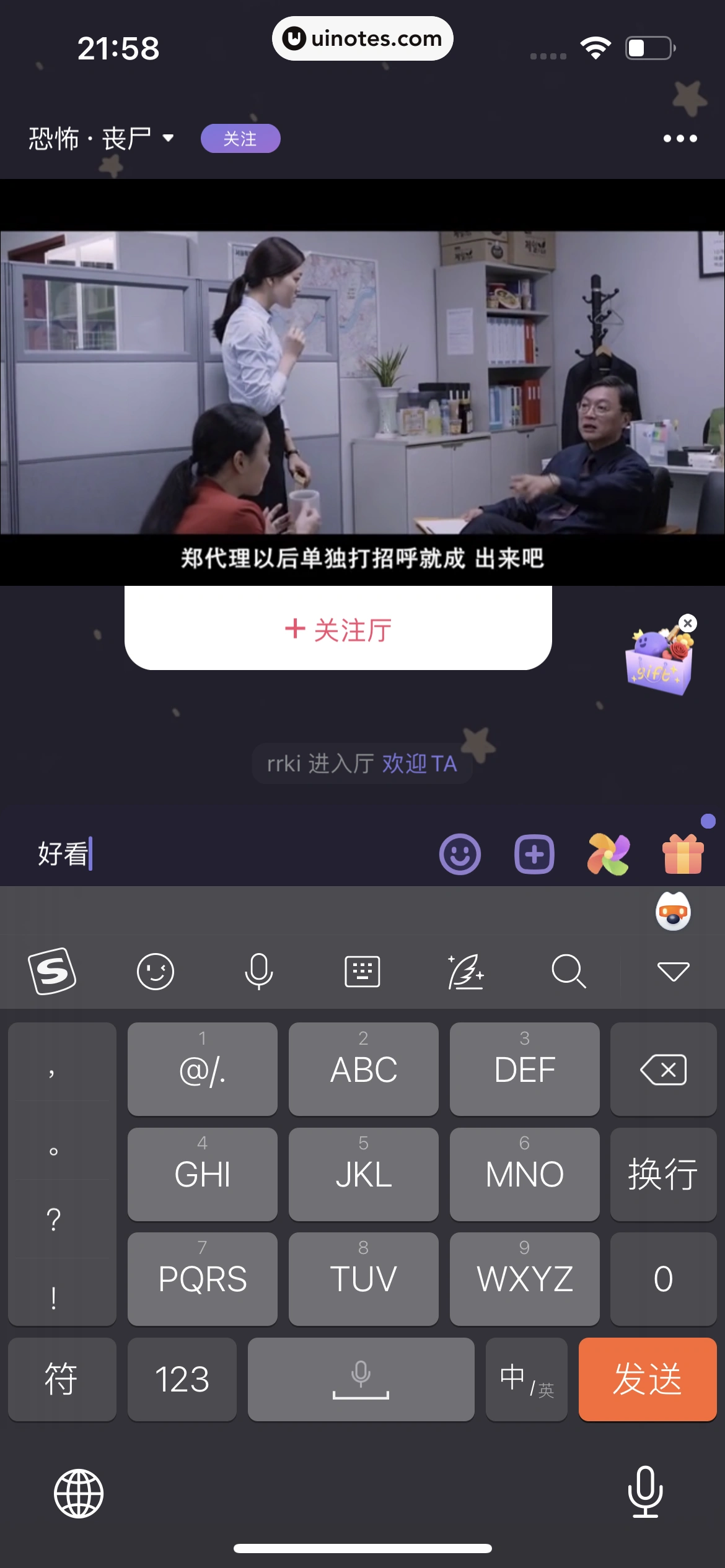The height and width of the screenshot is (1568, 725).
Task: Open the gift panel icon
Action: pos(683,855)
